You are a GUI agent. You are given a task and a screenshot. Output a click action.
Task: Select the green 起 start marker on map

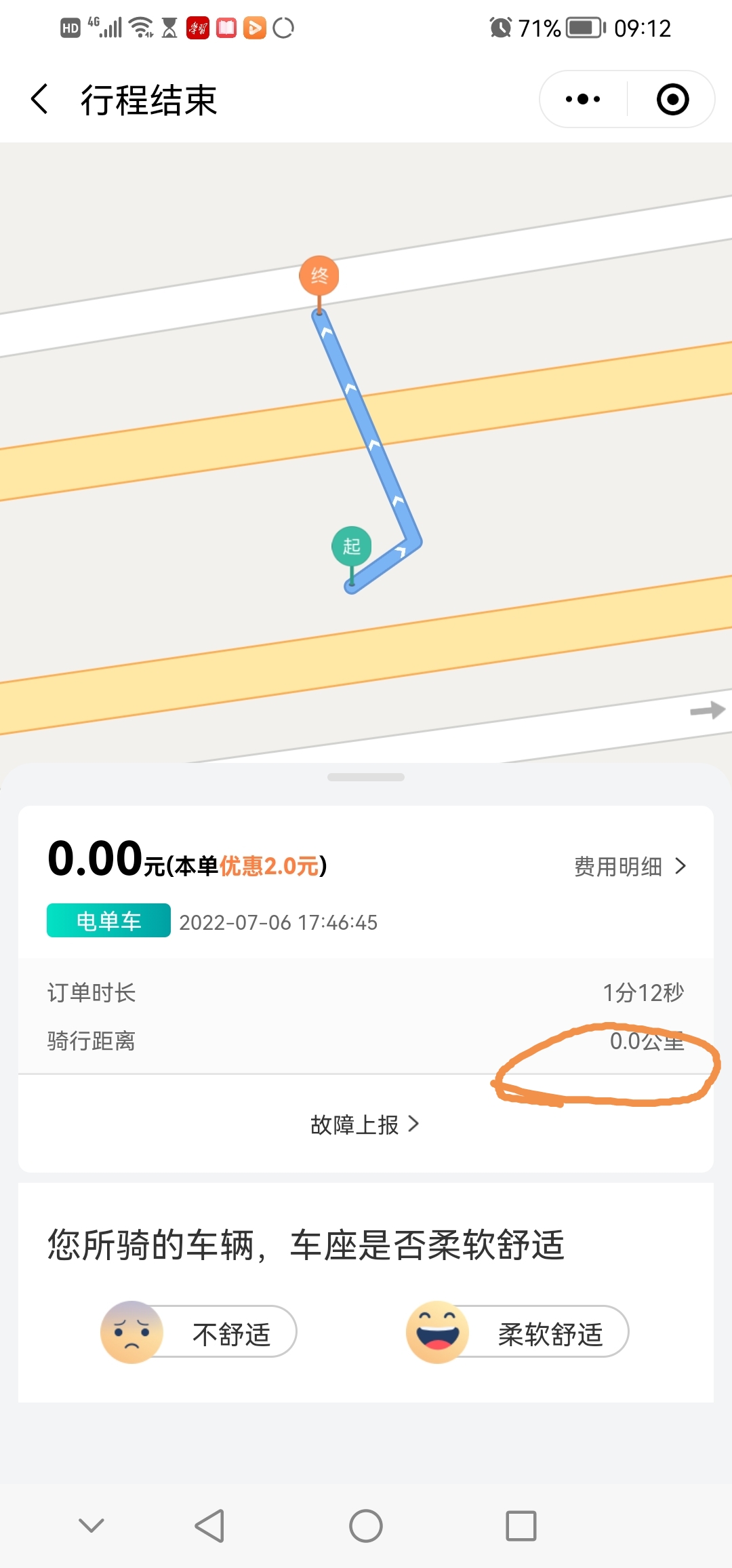[352, 547]
